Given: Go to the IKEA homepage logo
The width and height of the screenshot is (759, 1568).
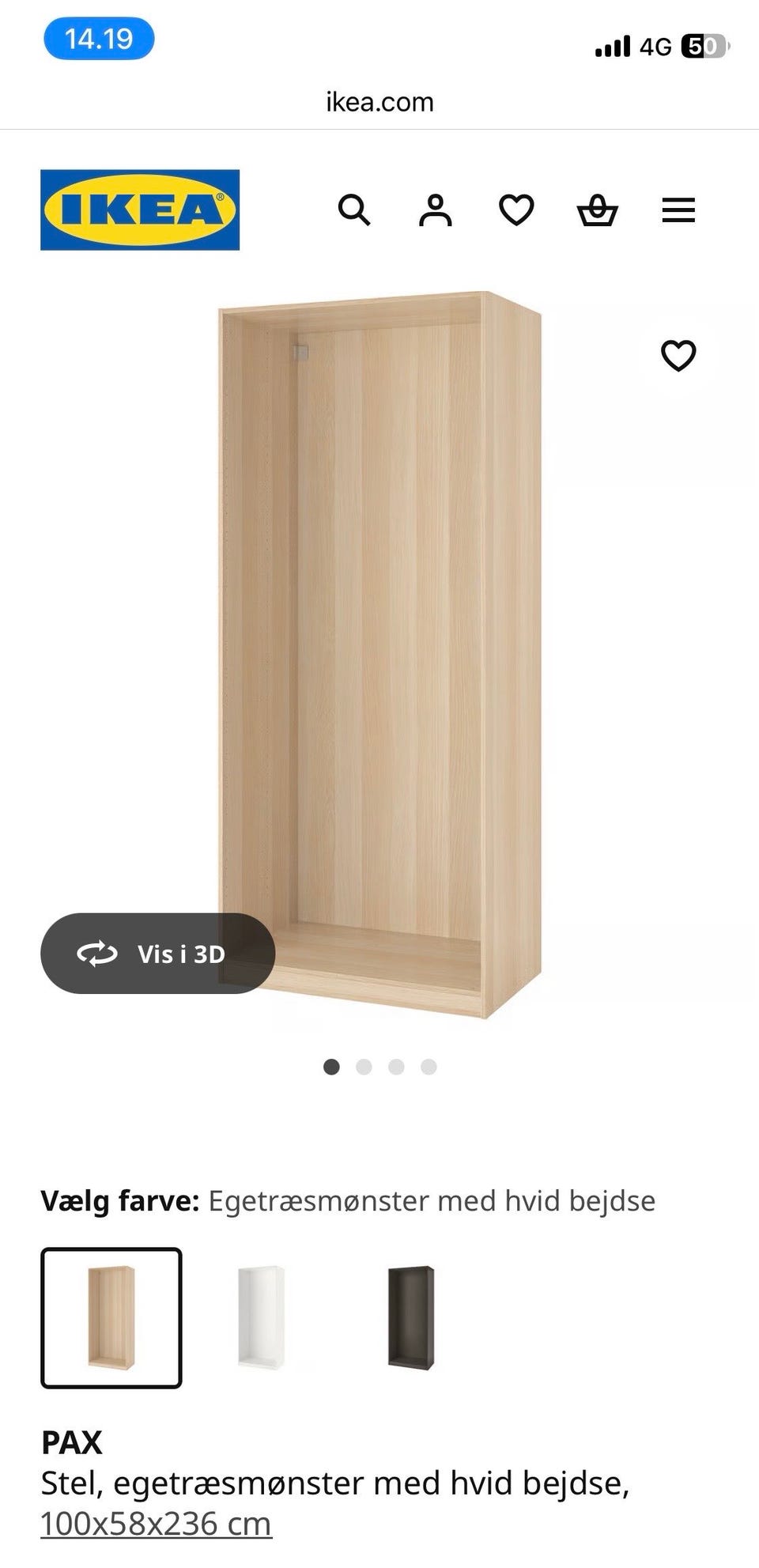Looking at the screenshot, I should pos(140,210).
